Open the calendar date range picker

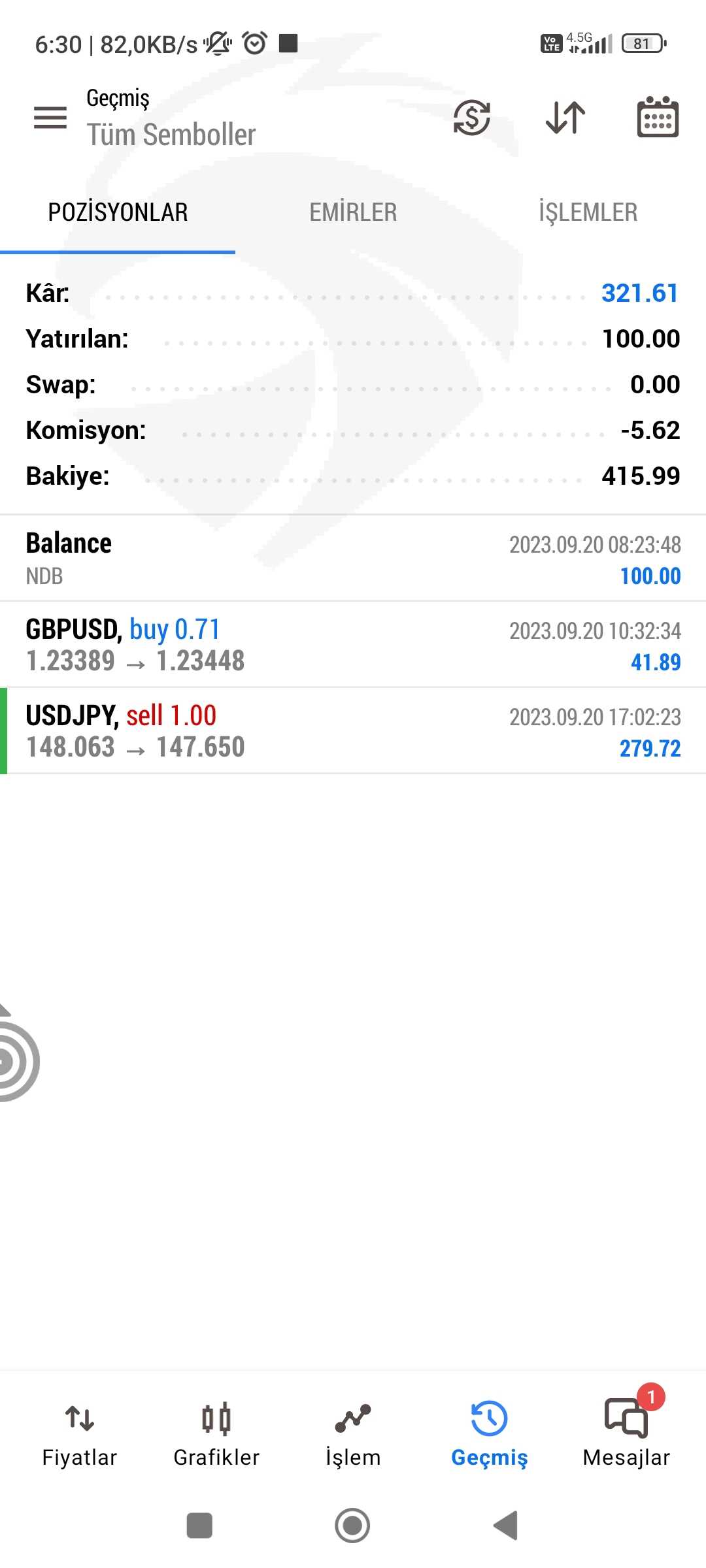(x=658, y=117)
